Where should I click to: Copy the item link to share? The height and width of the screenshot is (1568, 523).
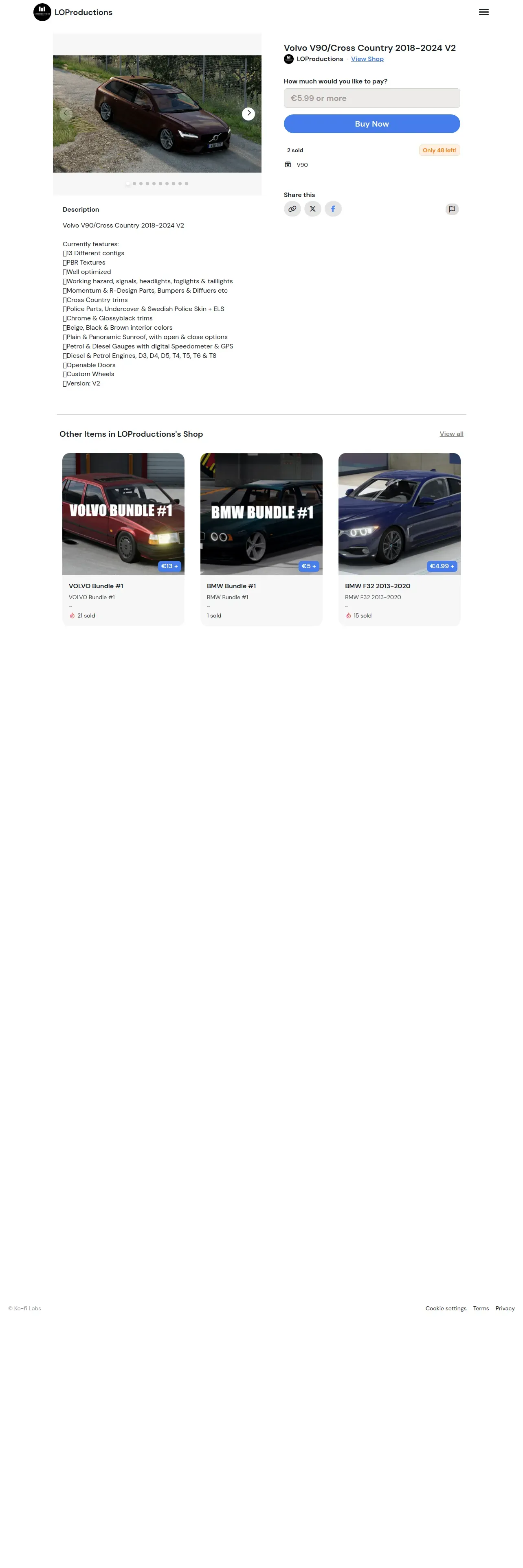coord(292,209)
